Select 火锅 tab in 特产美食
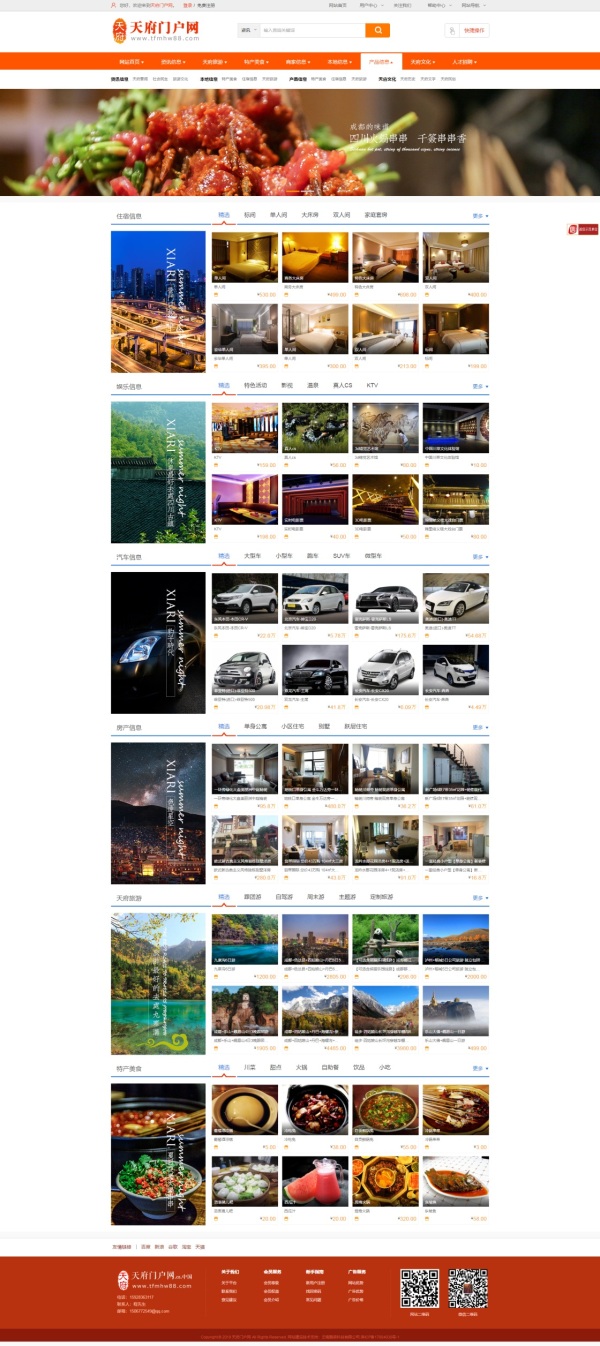 pos(301,1068)
